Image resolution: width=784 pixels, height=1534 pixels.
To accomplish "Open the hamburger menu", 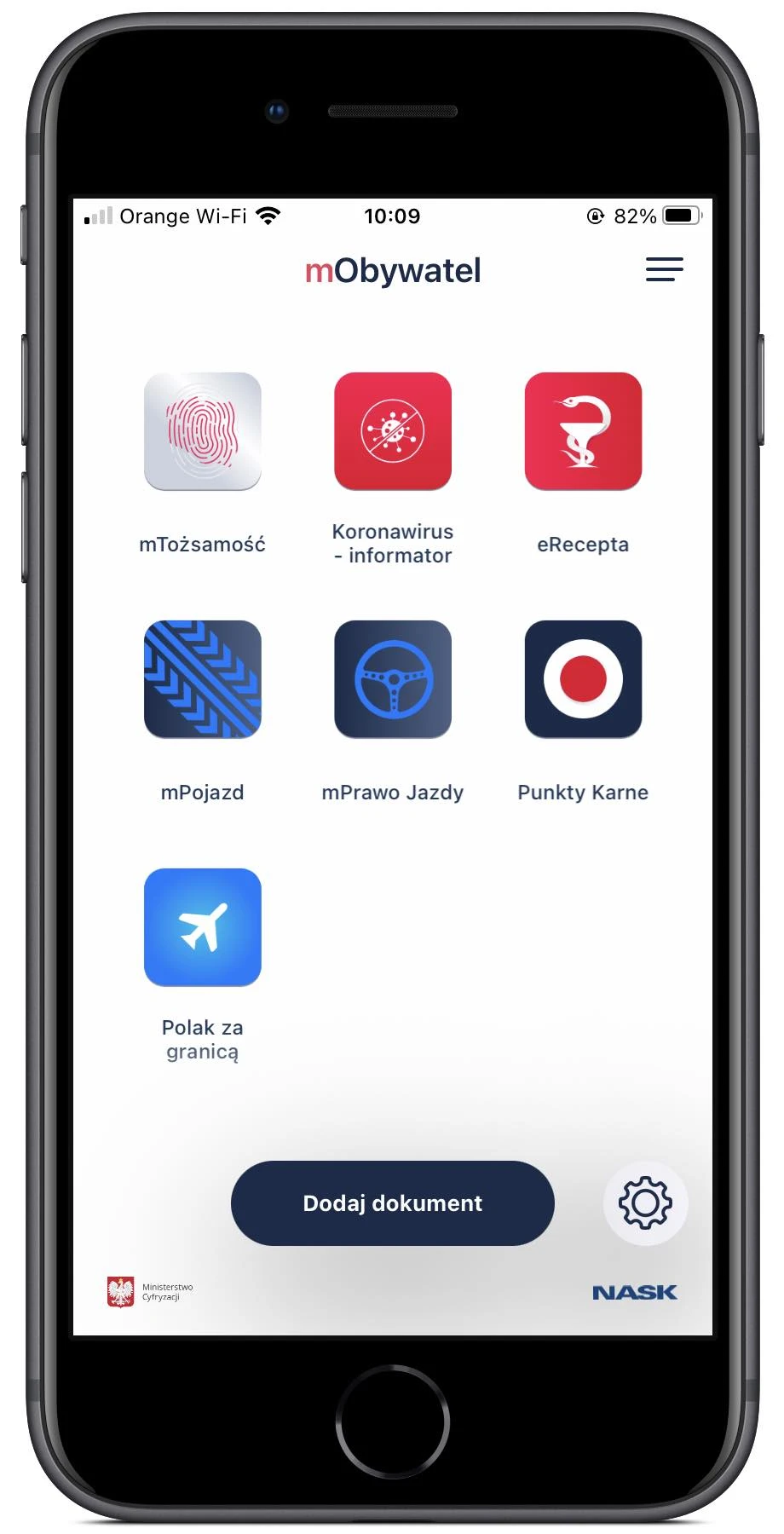I will point(664,269).
